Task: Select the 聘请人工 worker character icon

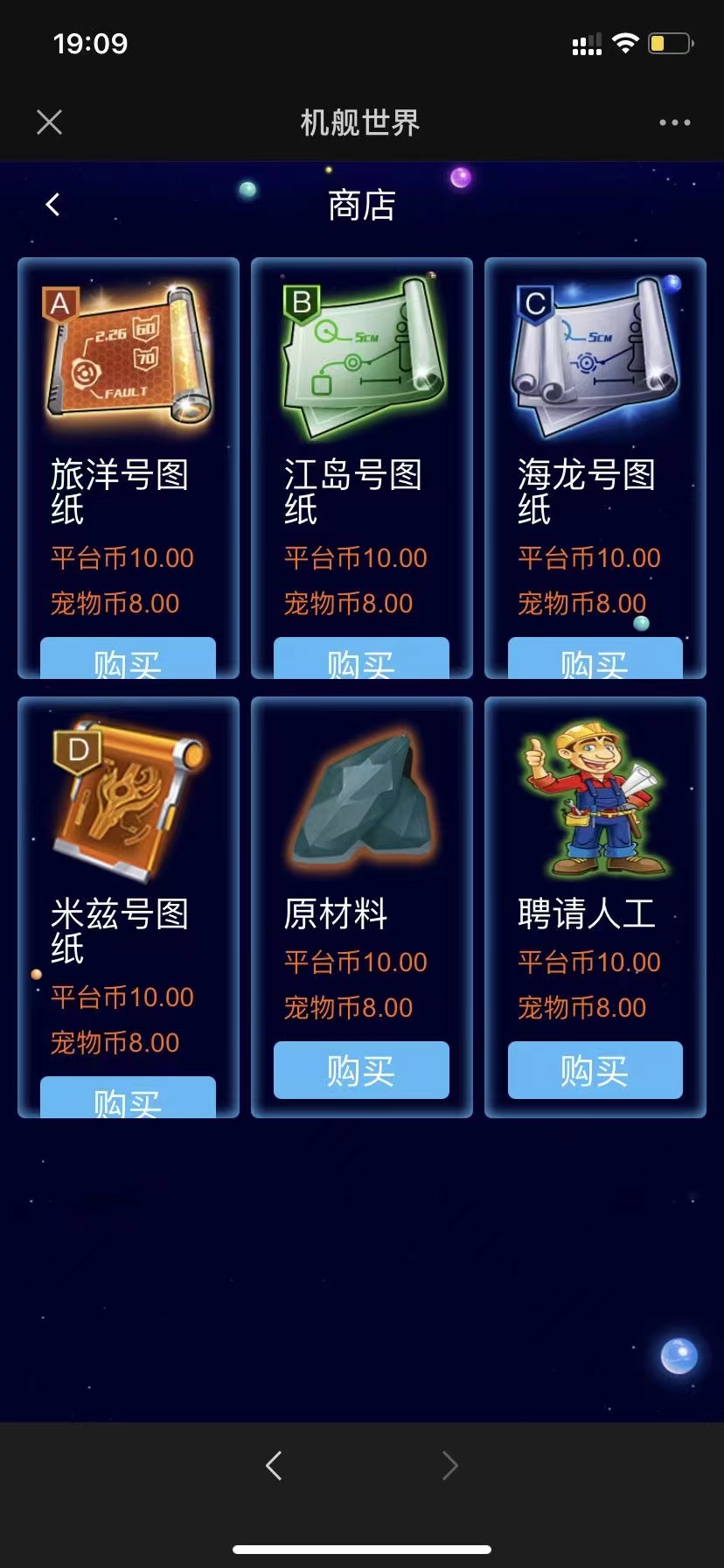Action: [x=595, y=796]
